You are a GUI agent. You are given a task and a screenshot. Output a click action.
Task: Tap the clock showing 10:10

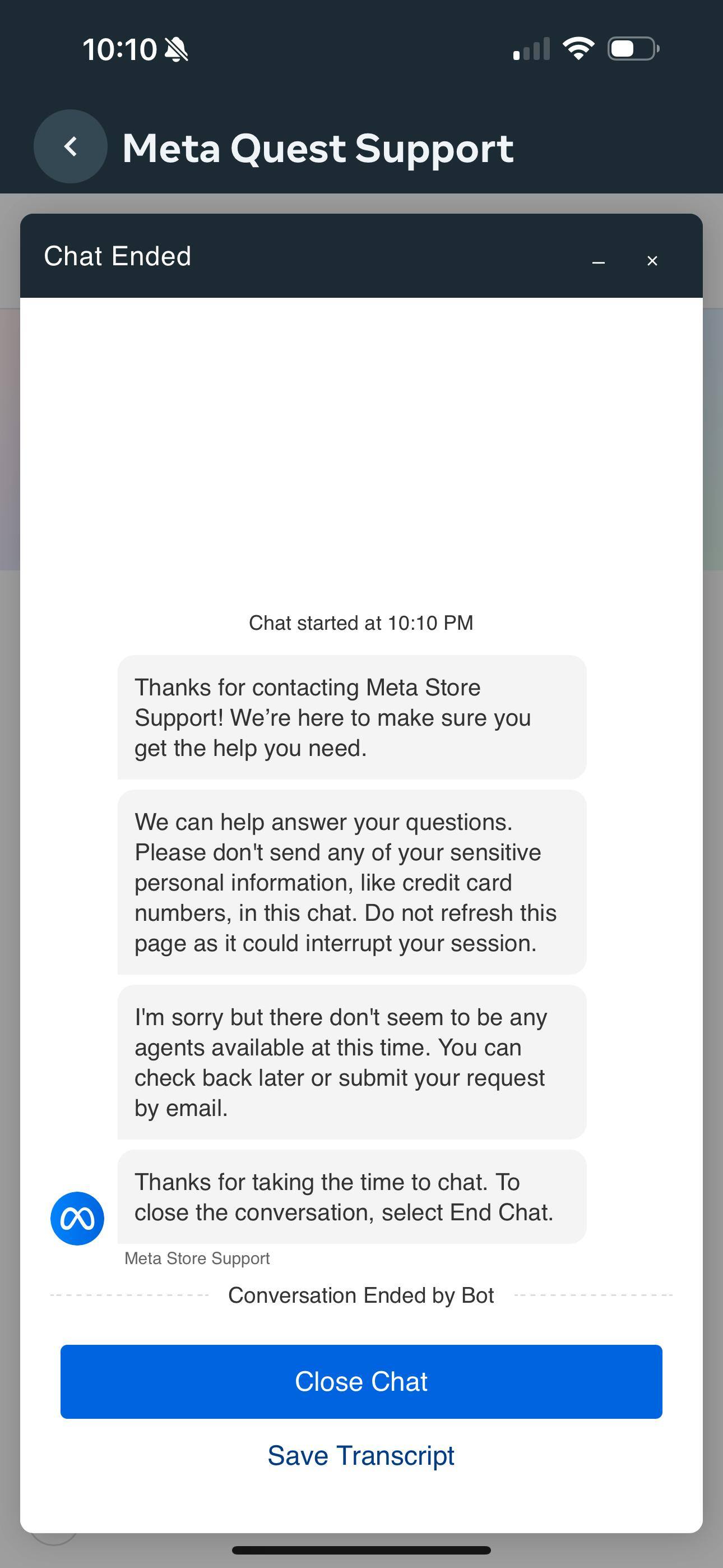click(x=120, y=49)
